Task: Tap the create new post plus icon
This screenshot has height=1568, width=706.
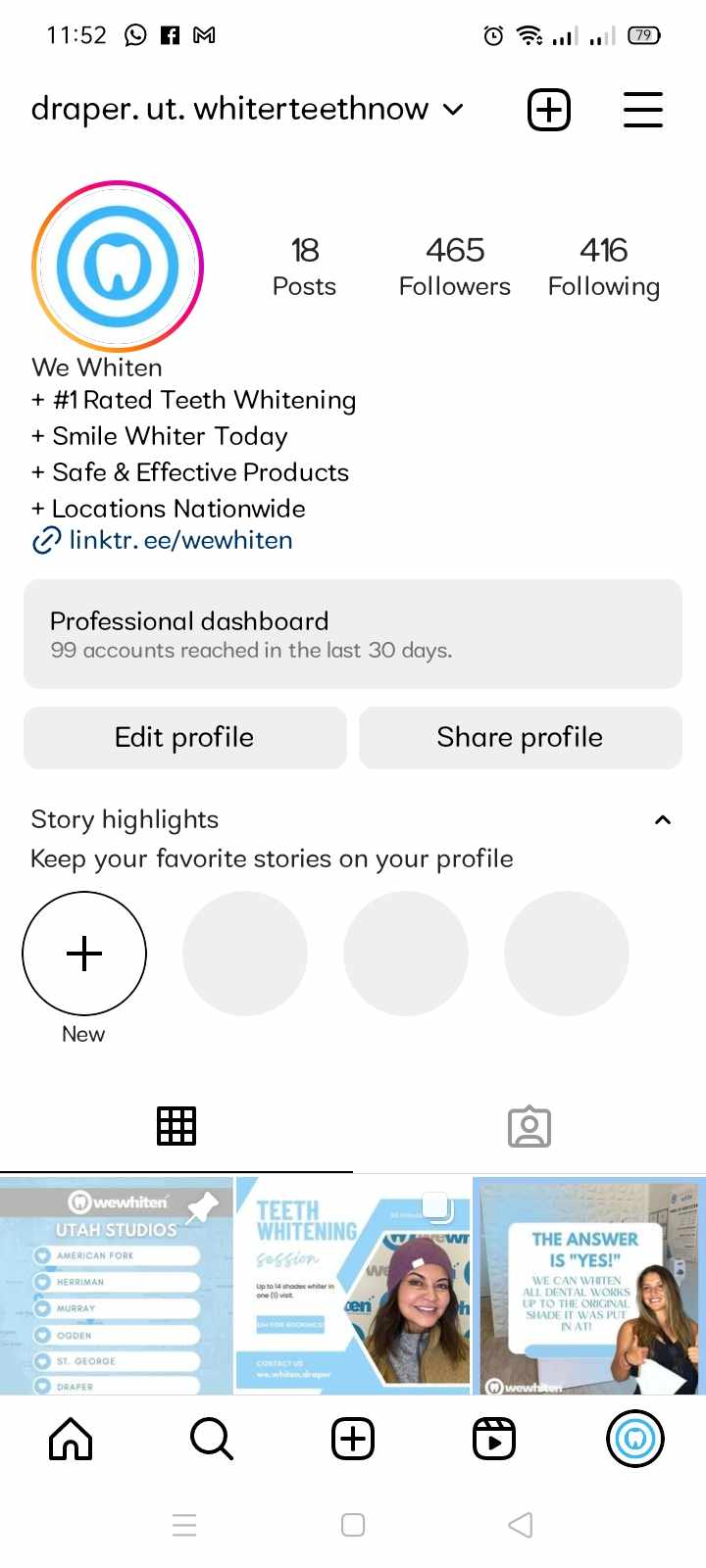Action: tap(549, 109)
